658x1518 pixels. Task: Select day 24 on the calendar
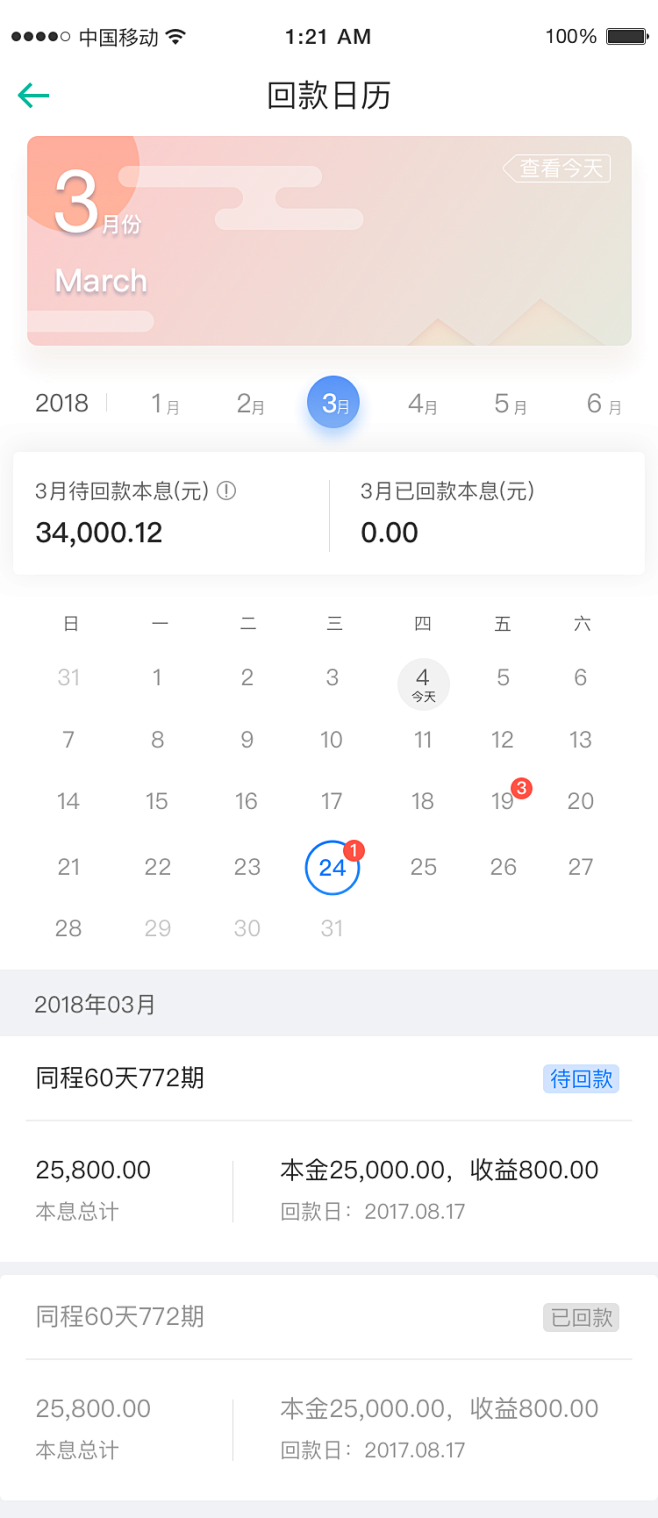[x=332, y=867]
